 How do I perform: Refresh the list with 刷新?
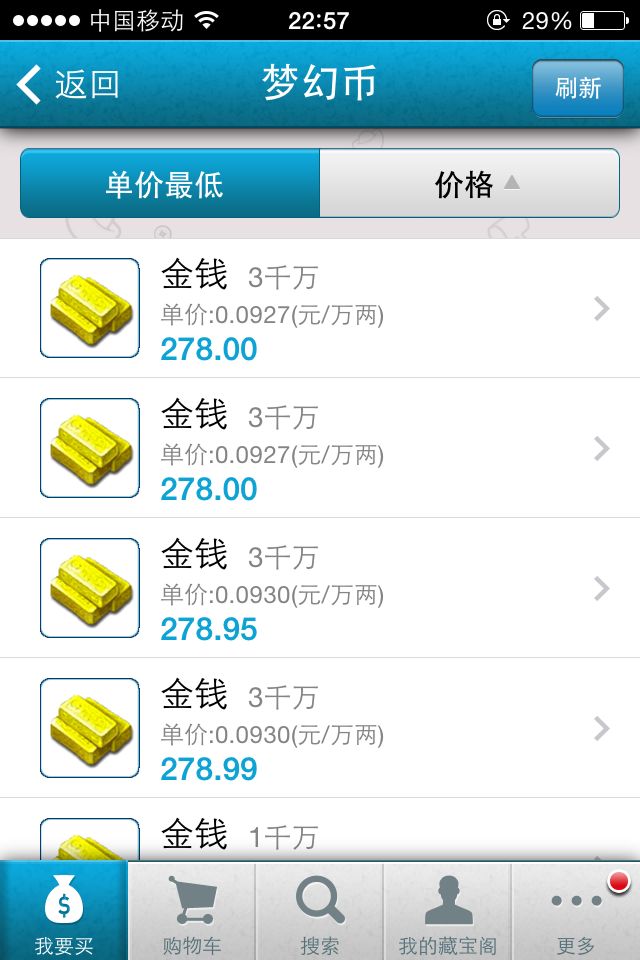[x=577, y=88]
